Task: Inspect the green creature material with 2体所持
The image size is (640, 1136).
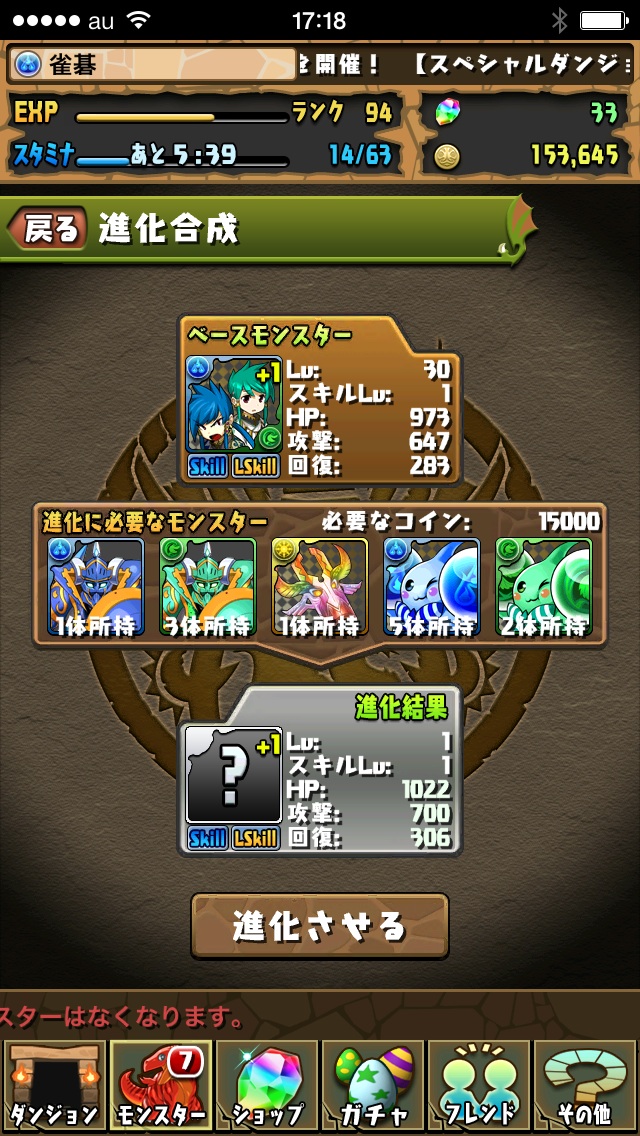Action: click(x=544, y=587)
